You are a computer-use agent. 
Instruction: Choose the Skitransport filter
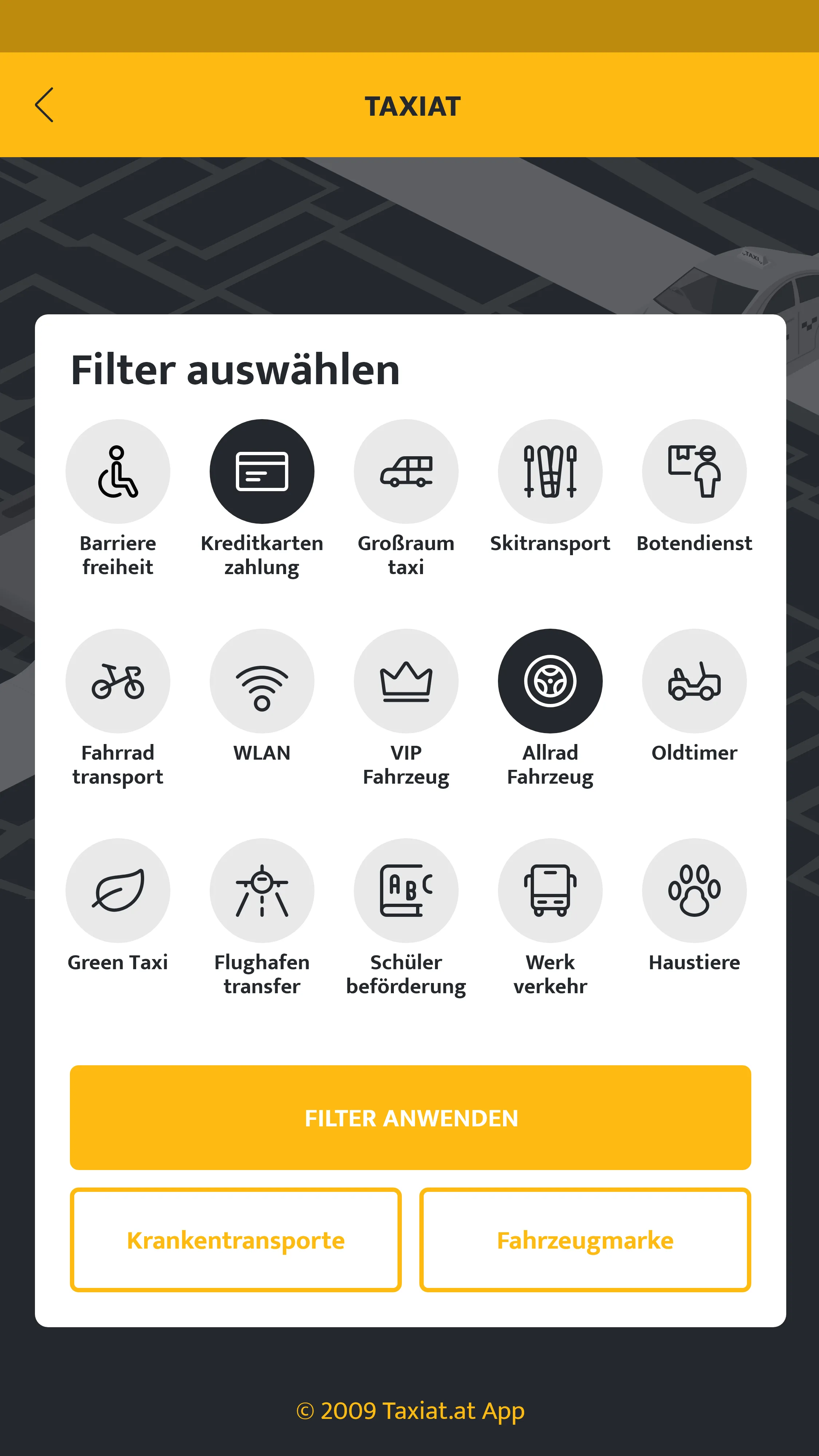[x=550, y=472]
